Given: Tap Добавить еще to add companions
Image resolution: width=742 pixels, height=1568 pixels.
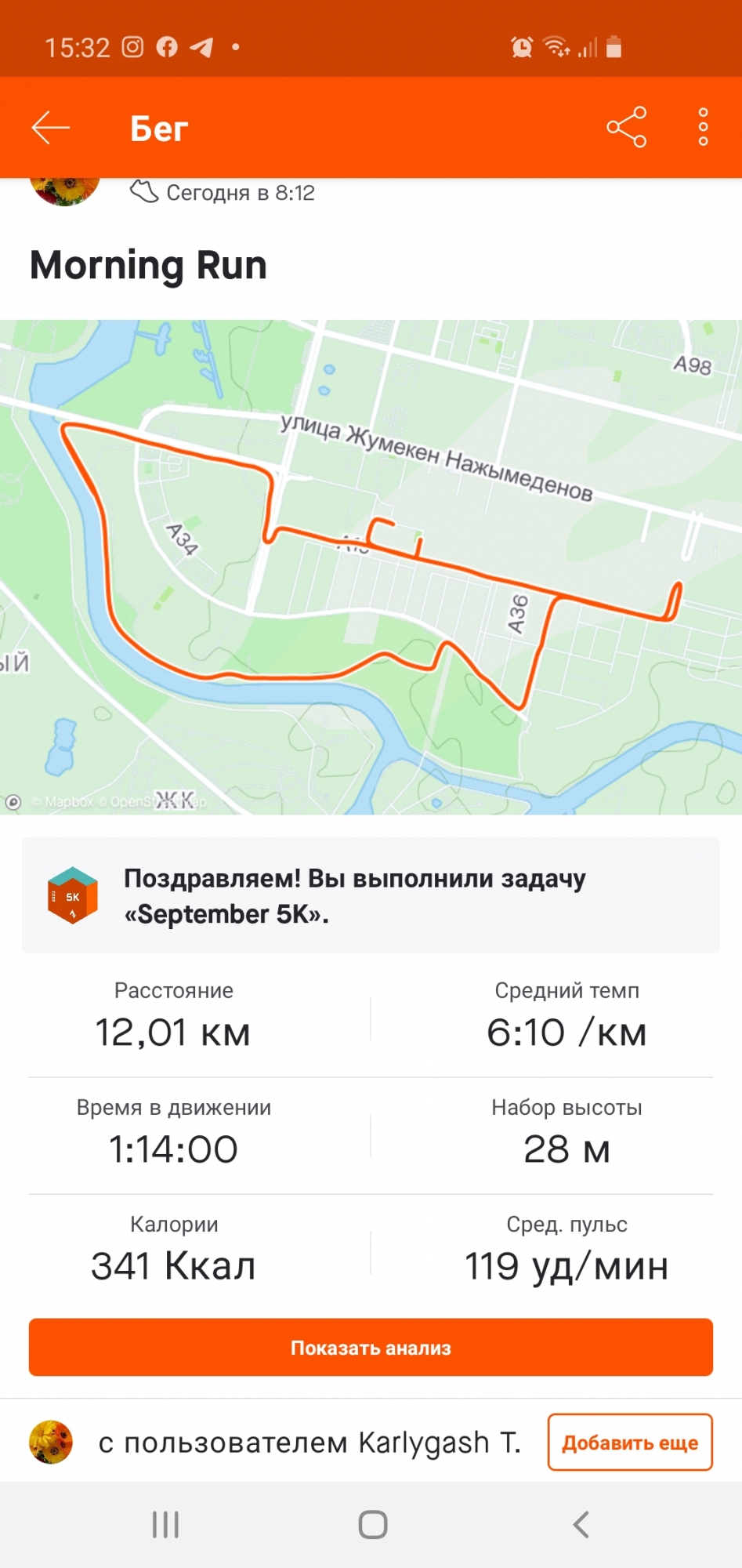Looking at the screenshot, I should pos(629,1443).
